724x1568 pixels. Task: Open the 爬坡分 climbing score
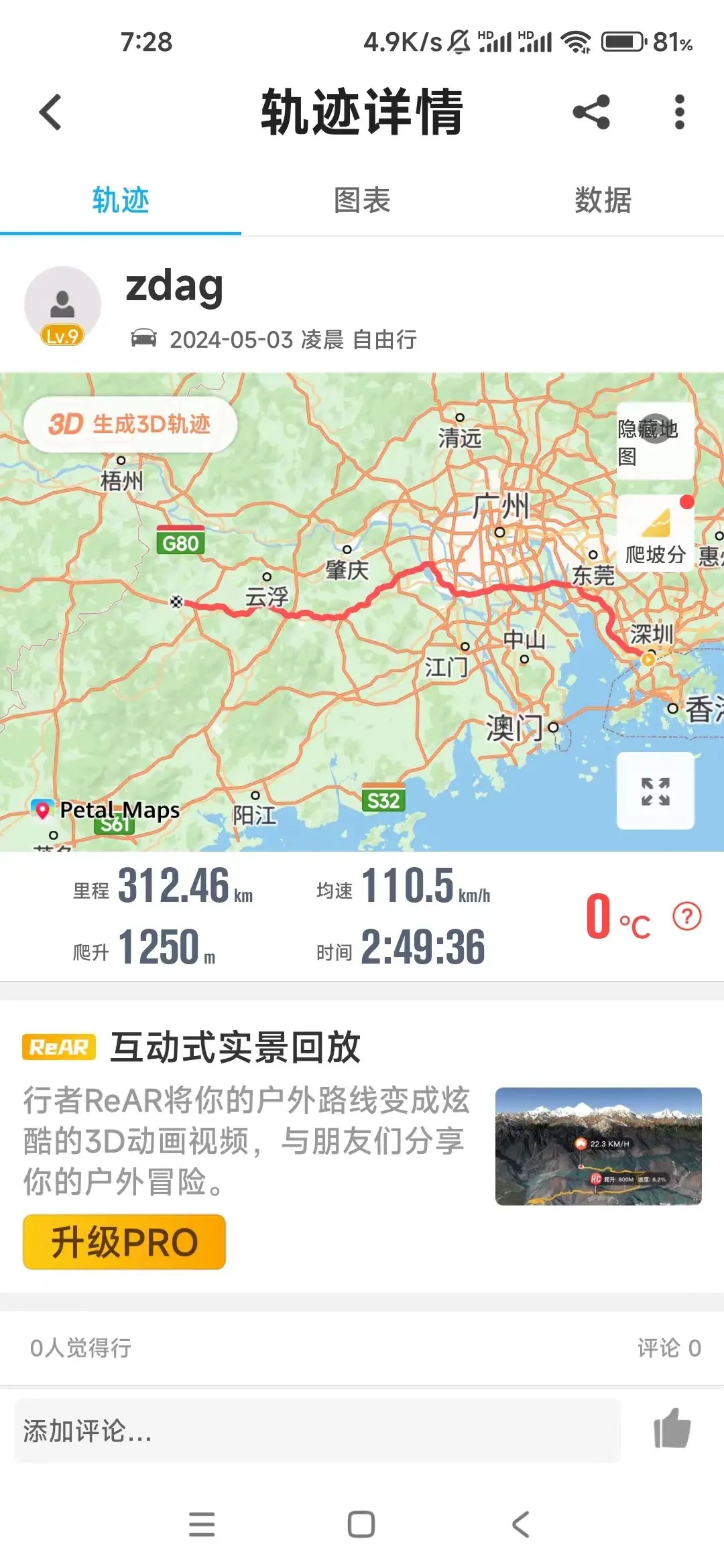[655, 533]
